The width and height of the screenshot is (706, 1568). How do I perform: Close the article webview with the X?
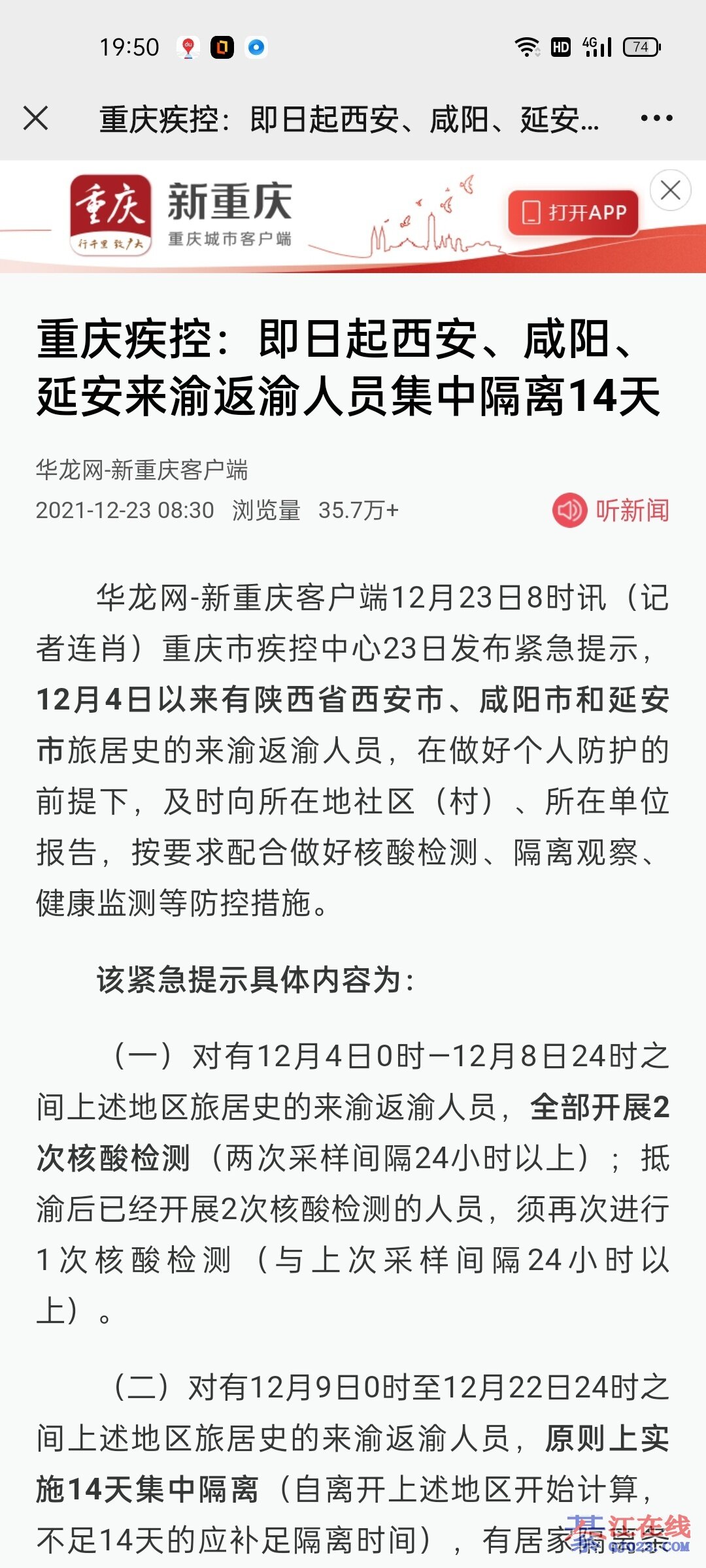[x=36, y=118]
